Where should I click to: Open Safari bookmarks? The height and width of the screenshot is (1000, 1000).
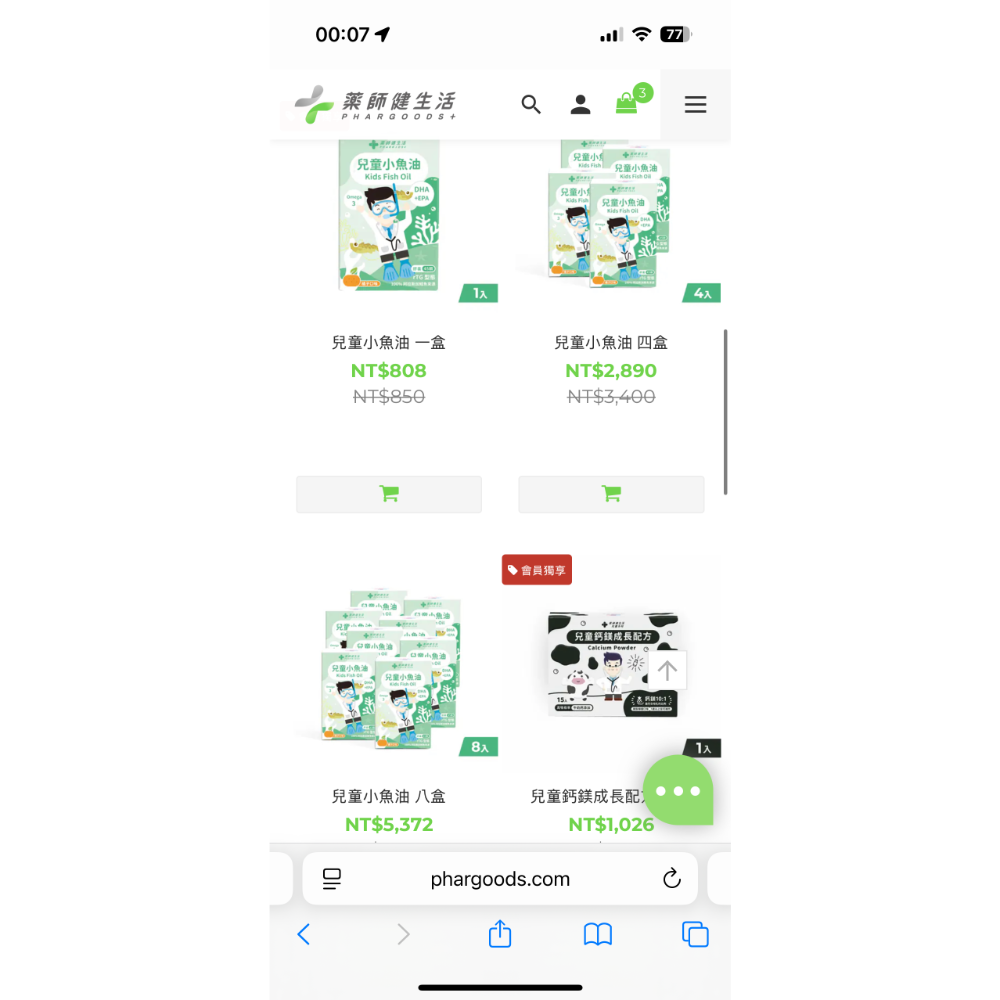point(598,934)
